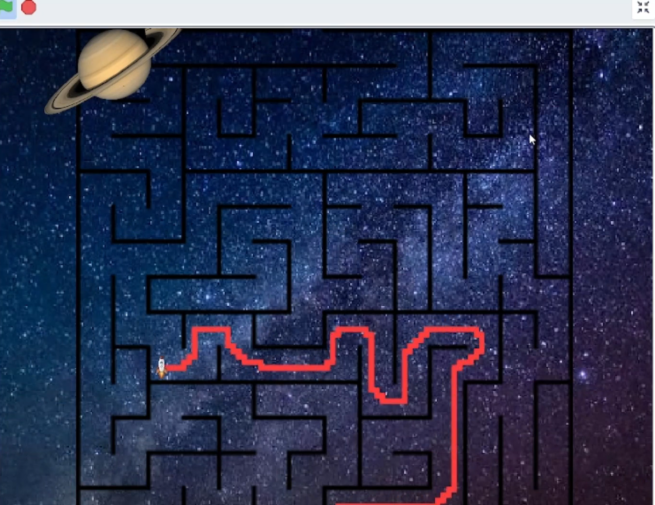Stop the project with the red button
This screenshot has width=655, height=505.
pos(29,7)
